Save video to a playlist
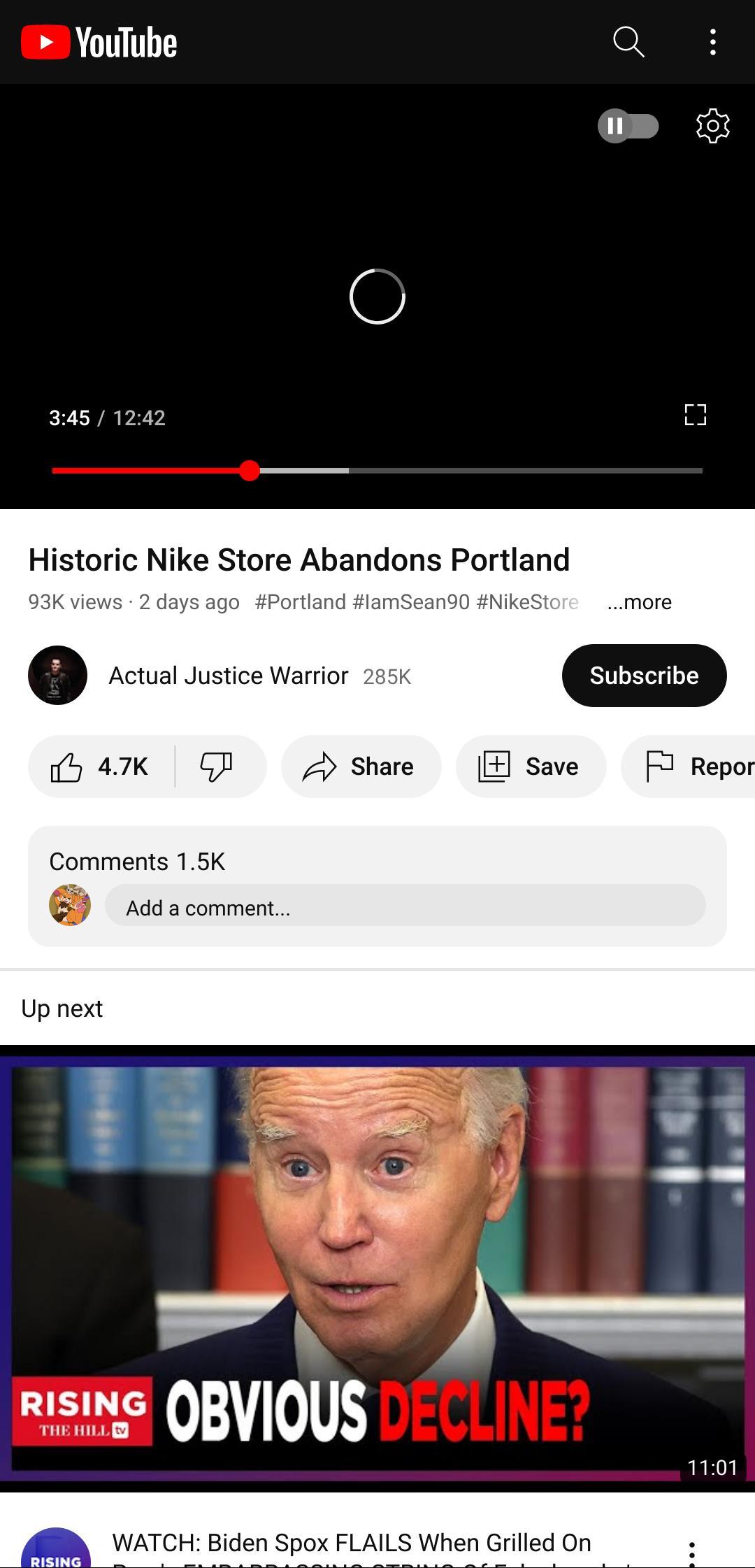 (530, 767)
